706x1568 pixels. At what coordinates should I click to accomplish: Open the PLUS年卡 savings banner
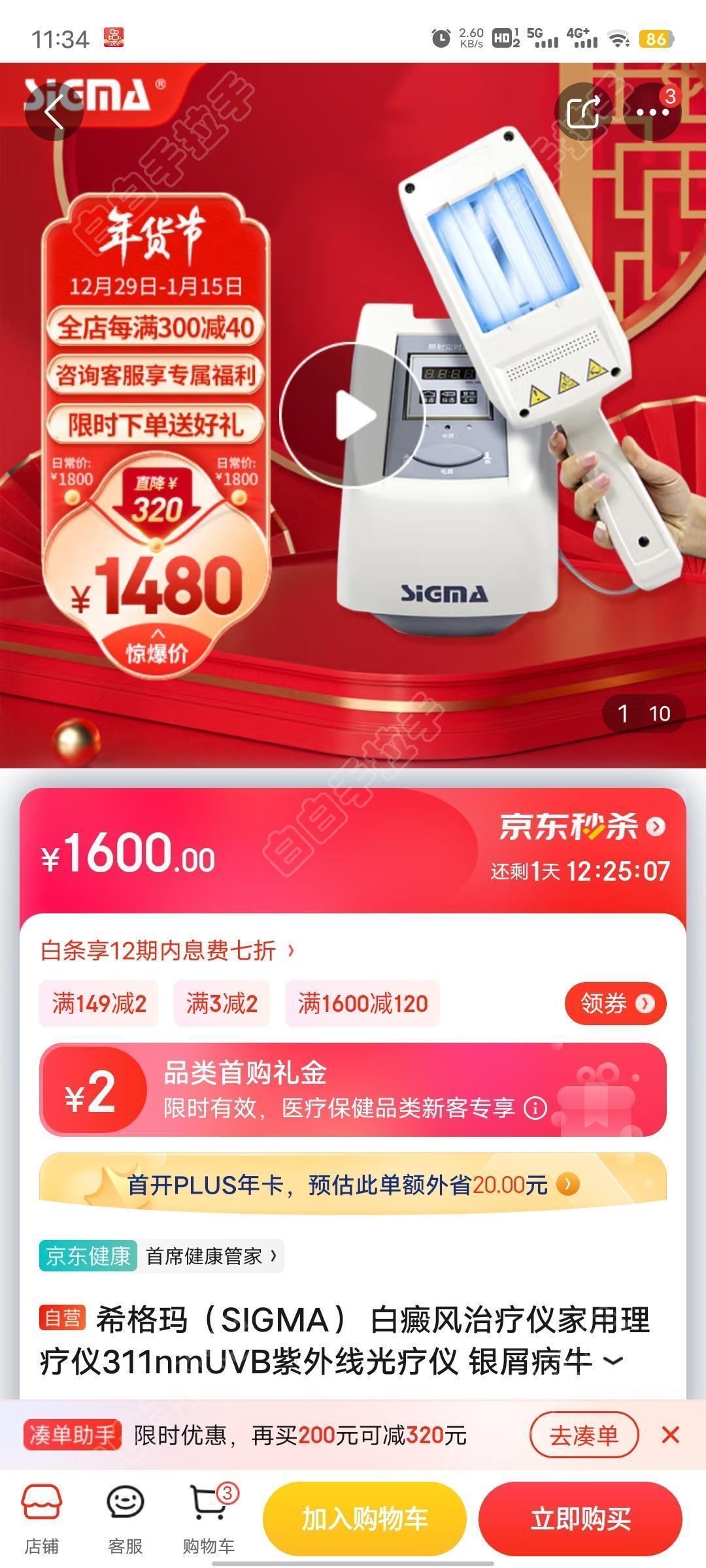(353, 1184)
